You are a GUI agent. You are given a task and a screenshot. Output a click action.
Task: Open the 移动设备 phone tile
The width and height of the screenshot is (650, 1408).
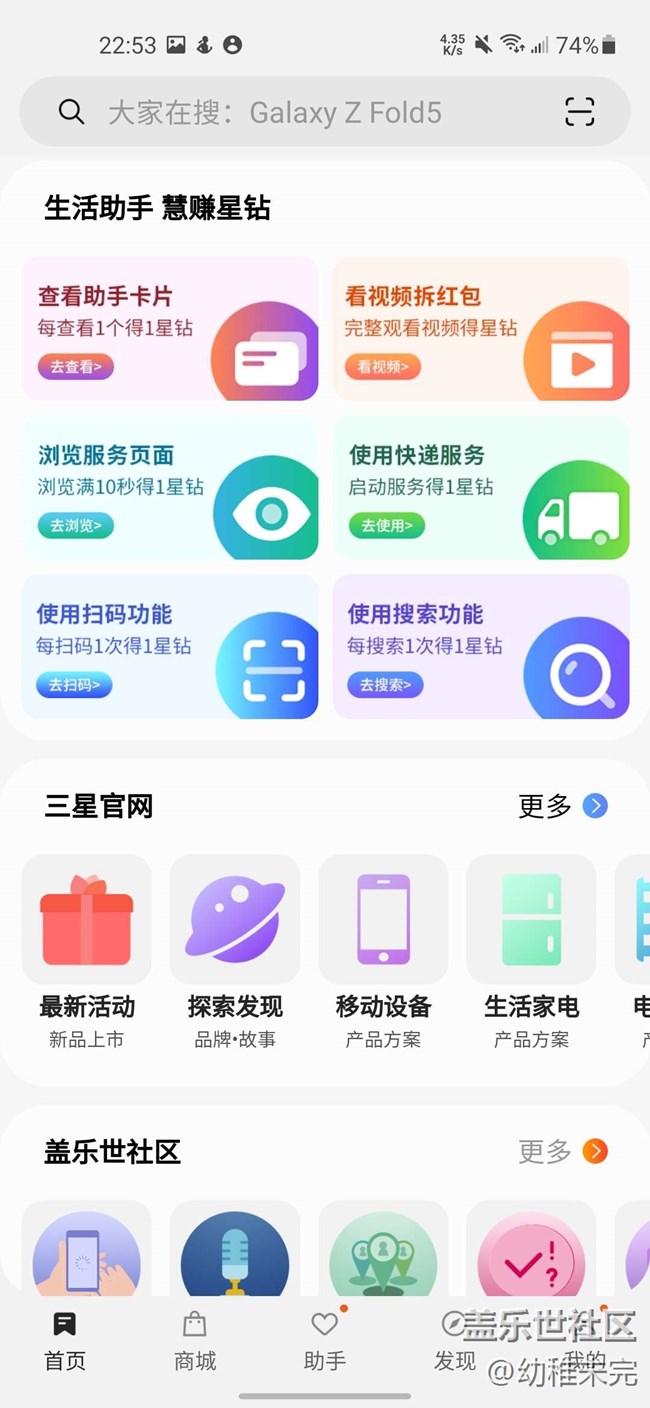click(383, 920)
